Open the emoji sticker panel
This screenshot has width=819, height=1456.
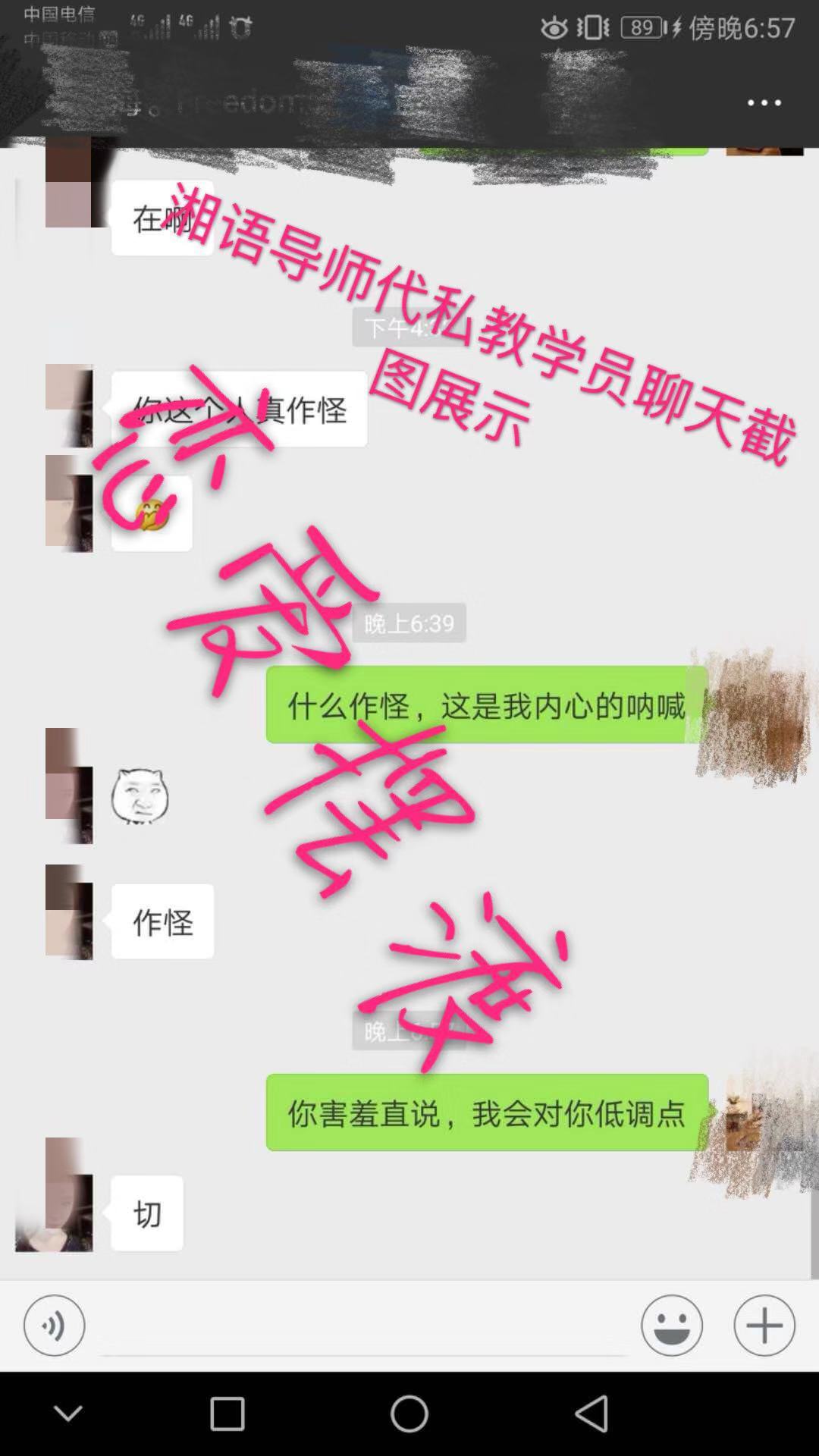672,1325
